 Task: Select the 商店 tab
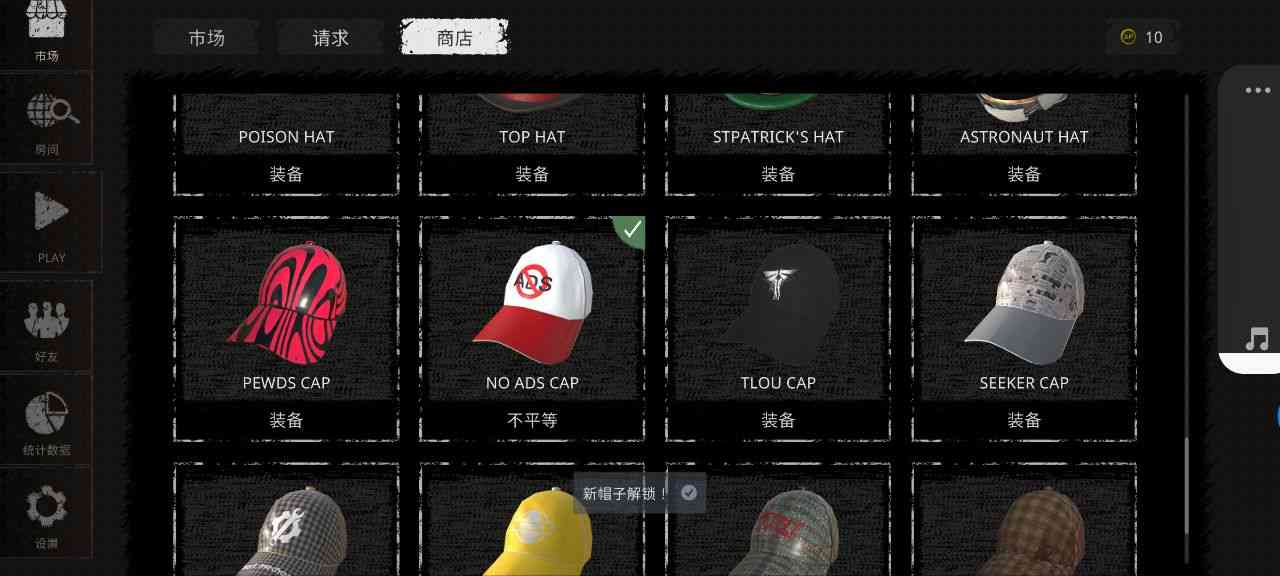454,38
